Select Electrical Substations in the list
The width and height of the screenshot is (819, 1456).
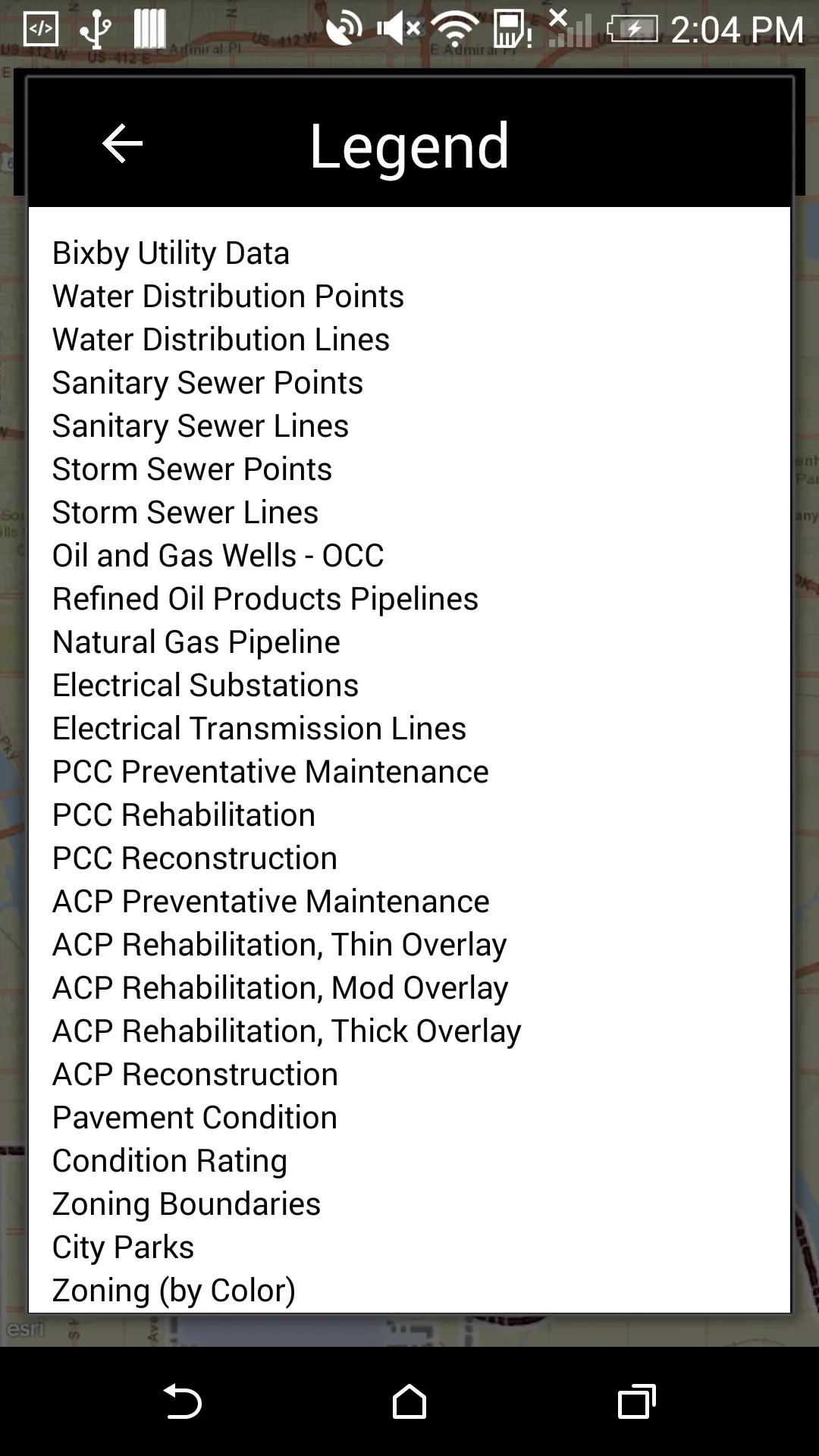click(205, 686)
